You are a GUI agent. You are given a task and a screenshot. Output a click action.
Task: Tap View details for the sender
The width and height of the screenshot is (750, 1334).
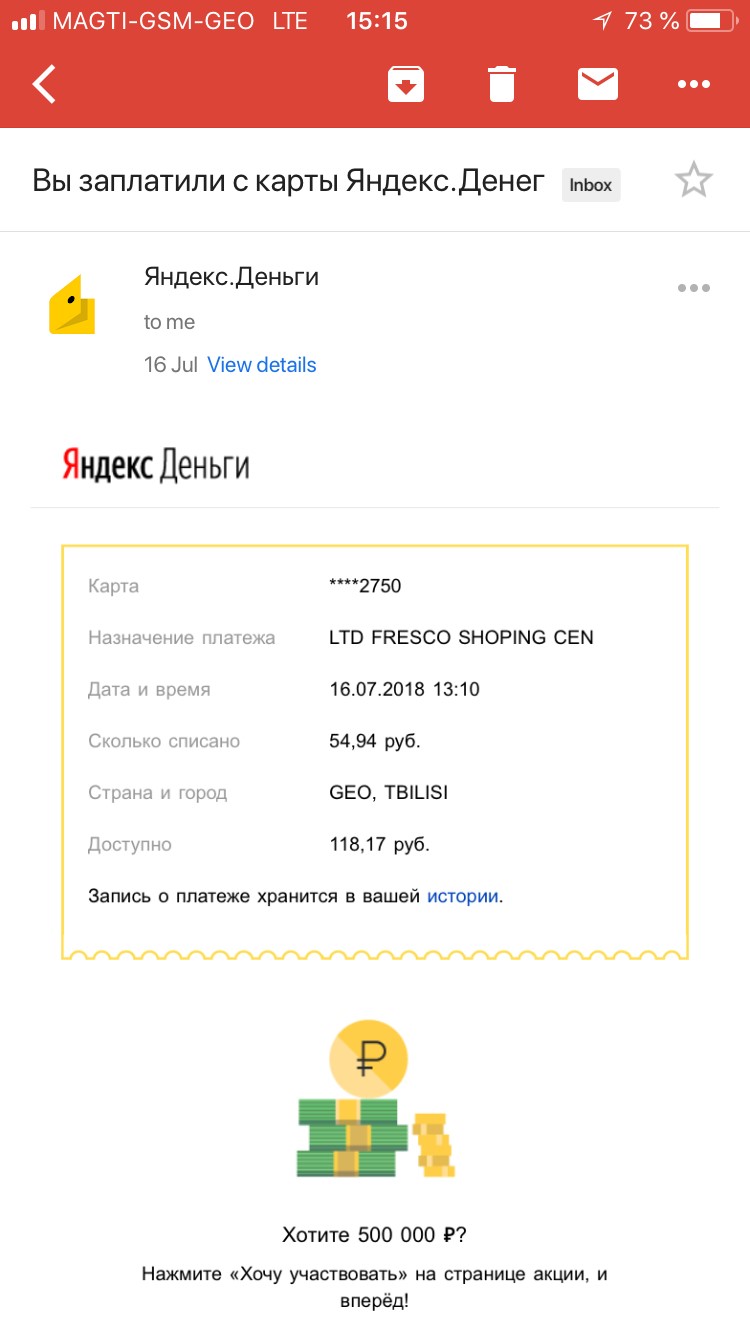[x=261, y=365]
